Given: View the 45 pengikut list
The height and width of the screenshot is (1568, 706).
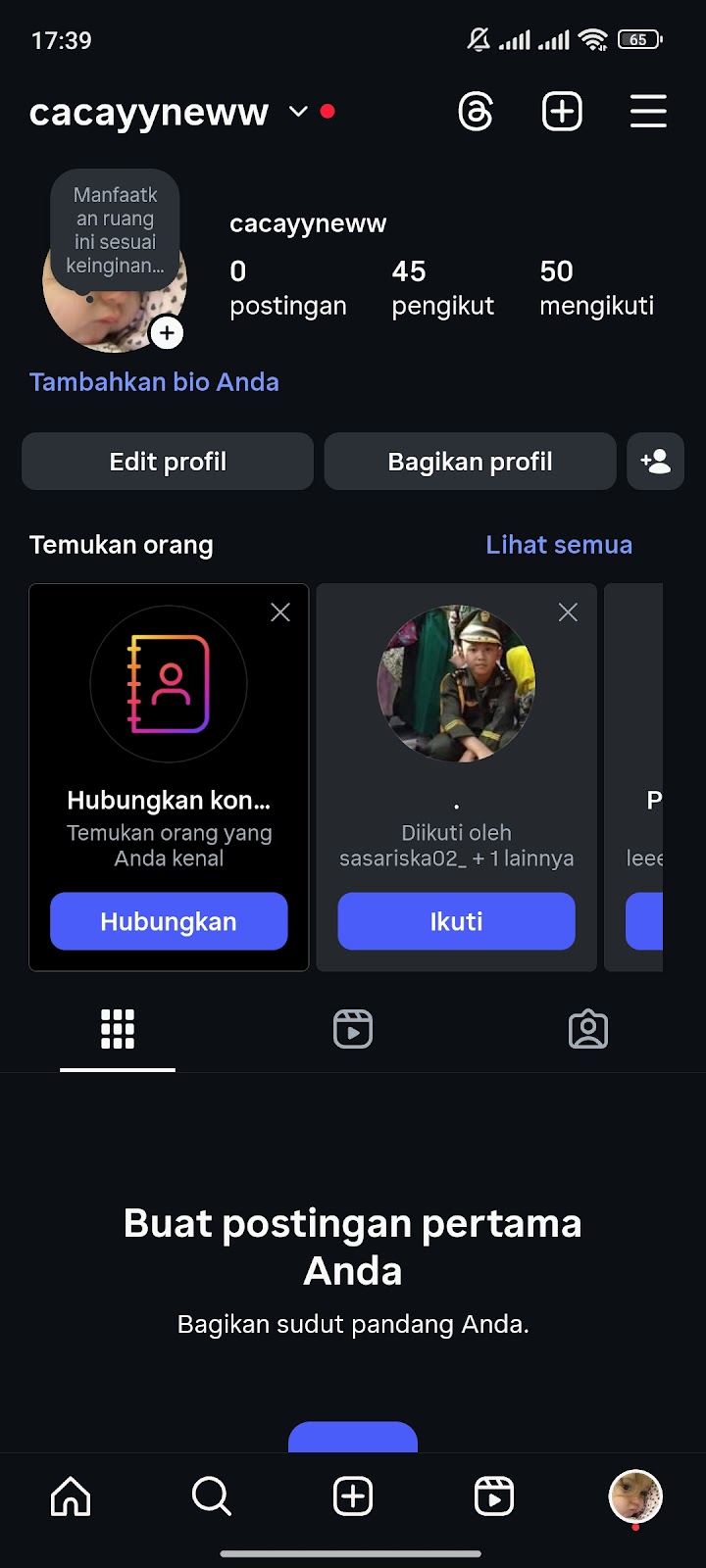Looking at the screenshot, I should point(442,288).
